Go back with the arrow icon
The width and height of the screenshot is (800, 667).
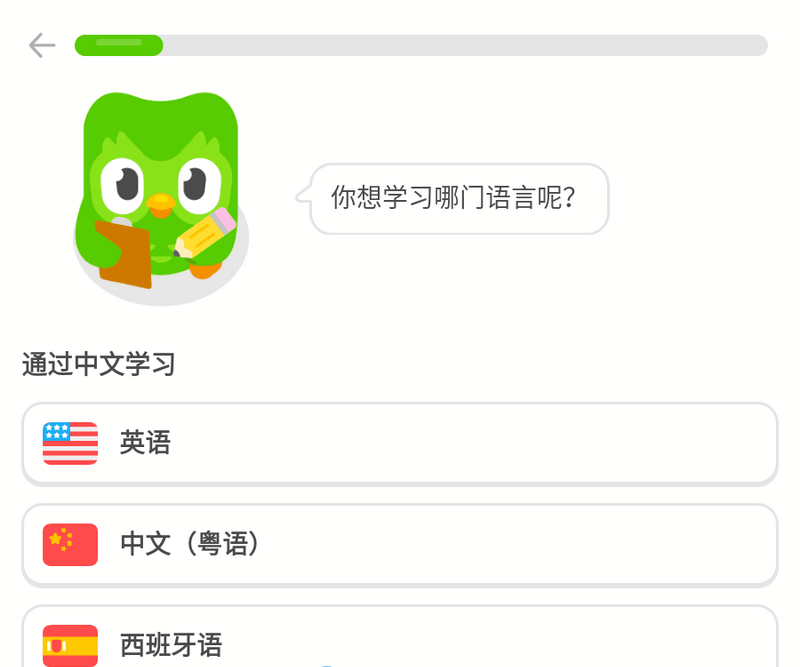41,45
